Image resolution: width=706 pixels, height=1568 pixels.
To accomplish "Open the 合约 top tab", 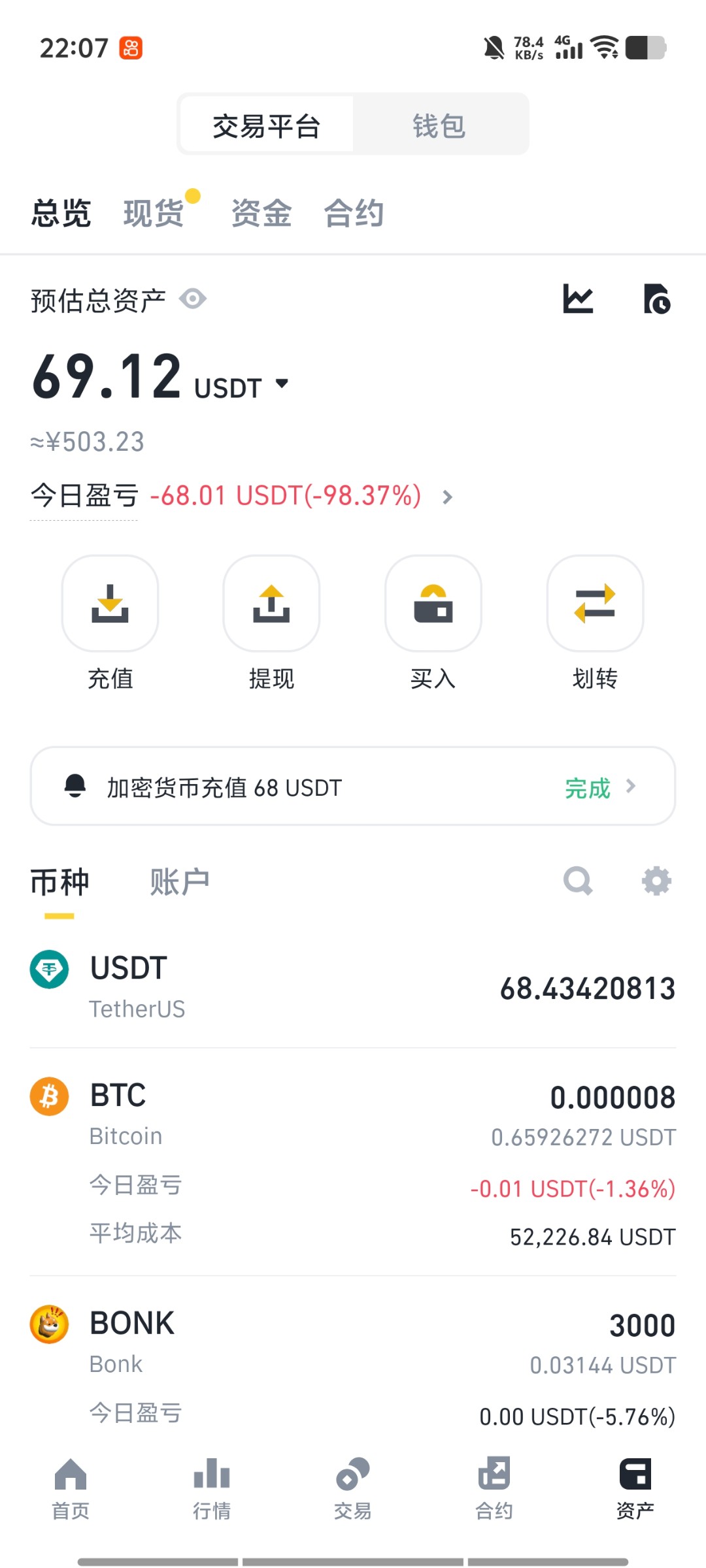I will coord(354,213).
